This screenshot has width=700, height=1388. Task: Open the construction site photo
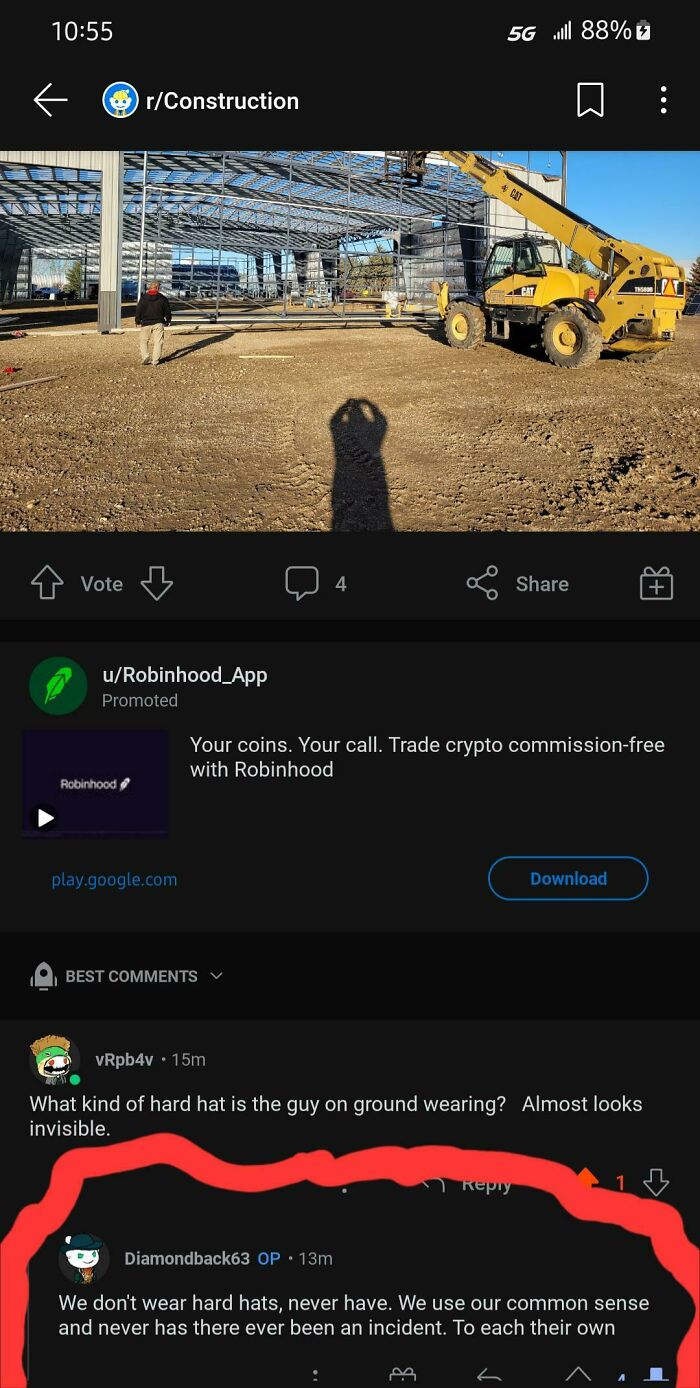350,341
